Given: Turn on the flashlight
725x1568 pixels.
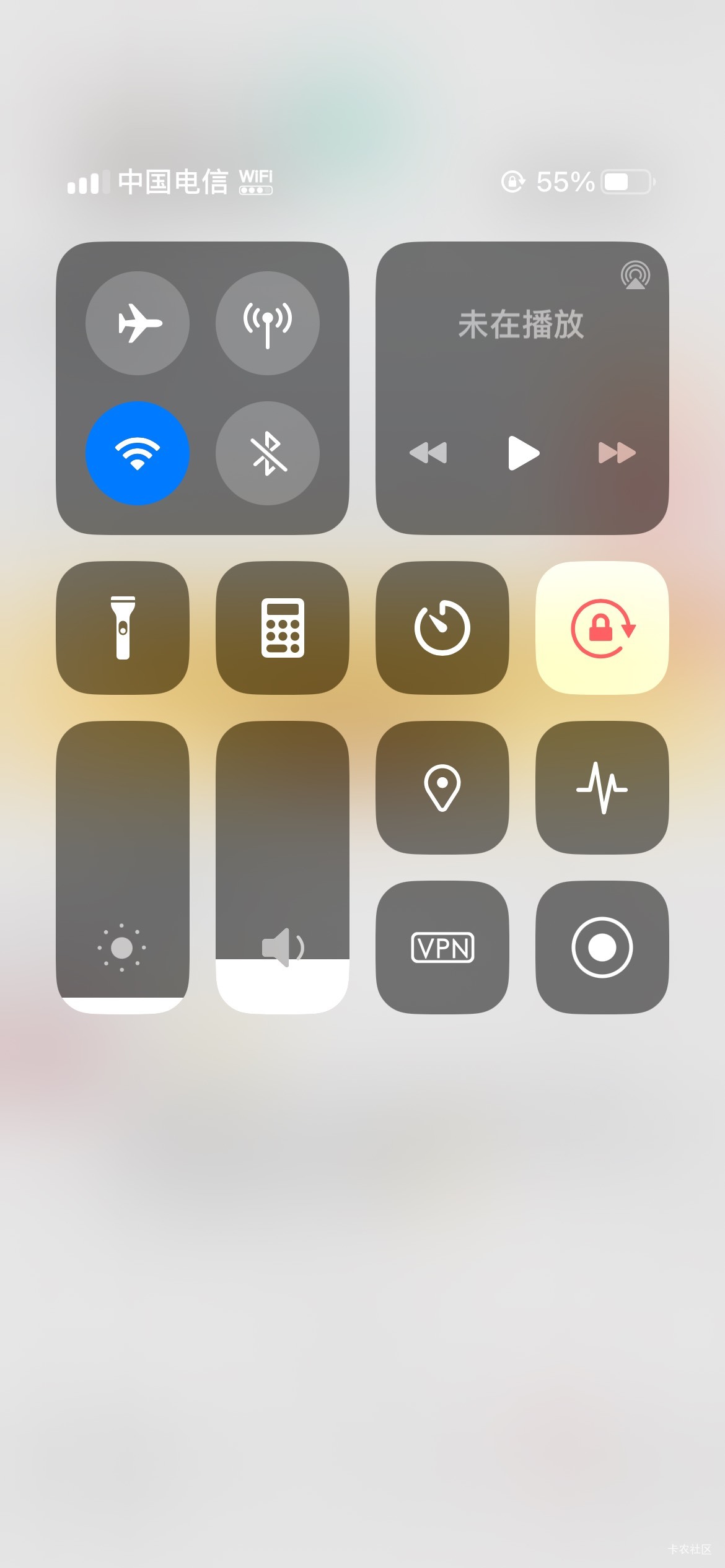Looking at the screenshot, I should coord(123,628).
